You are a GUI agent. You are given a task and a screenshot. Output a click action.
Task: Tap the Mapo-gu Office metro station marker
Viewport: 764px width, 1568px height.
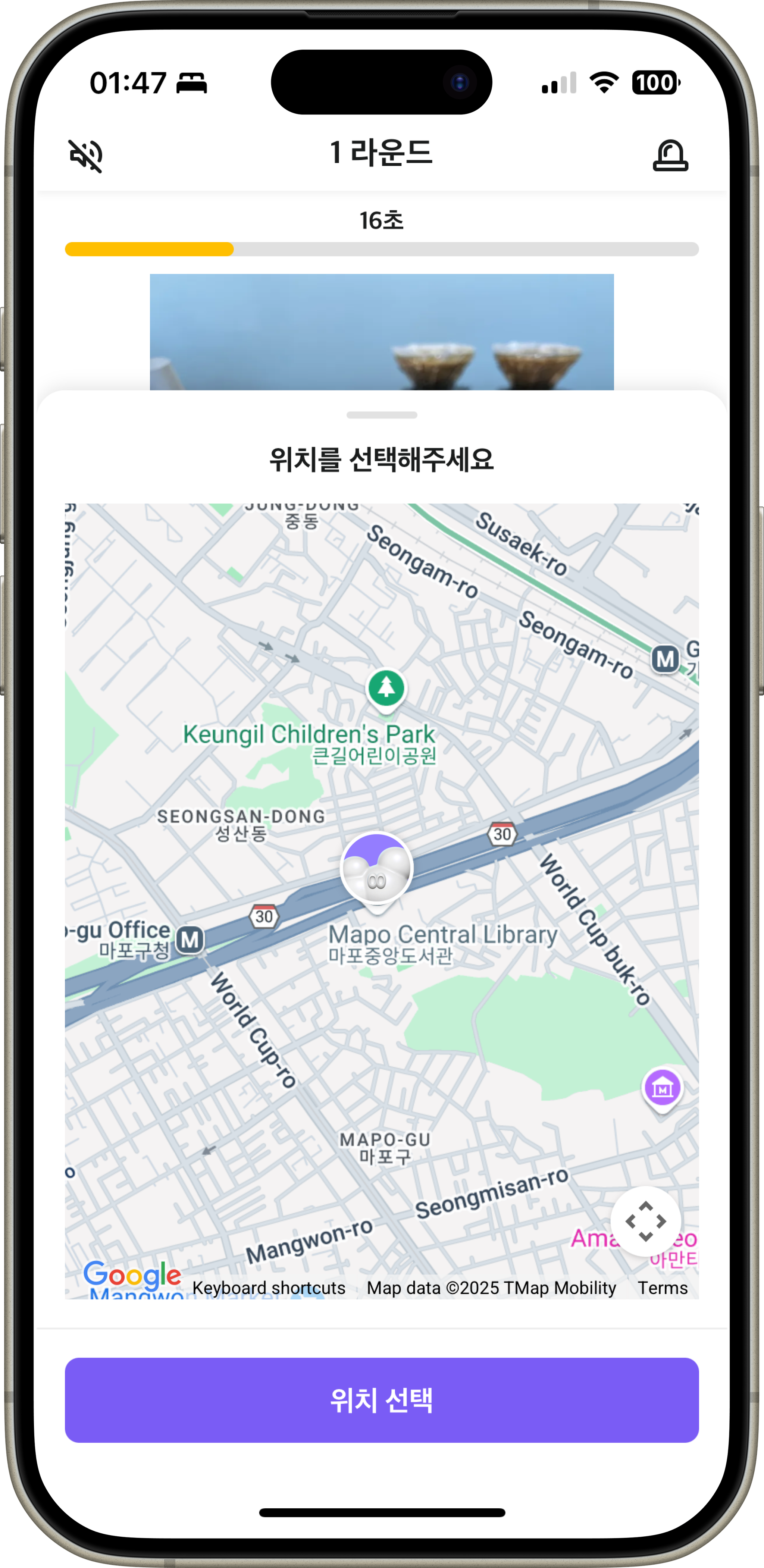190,940
